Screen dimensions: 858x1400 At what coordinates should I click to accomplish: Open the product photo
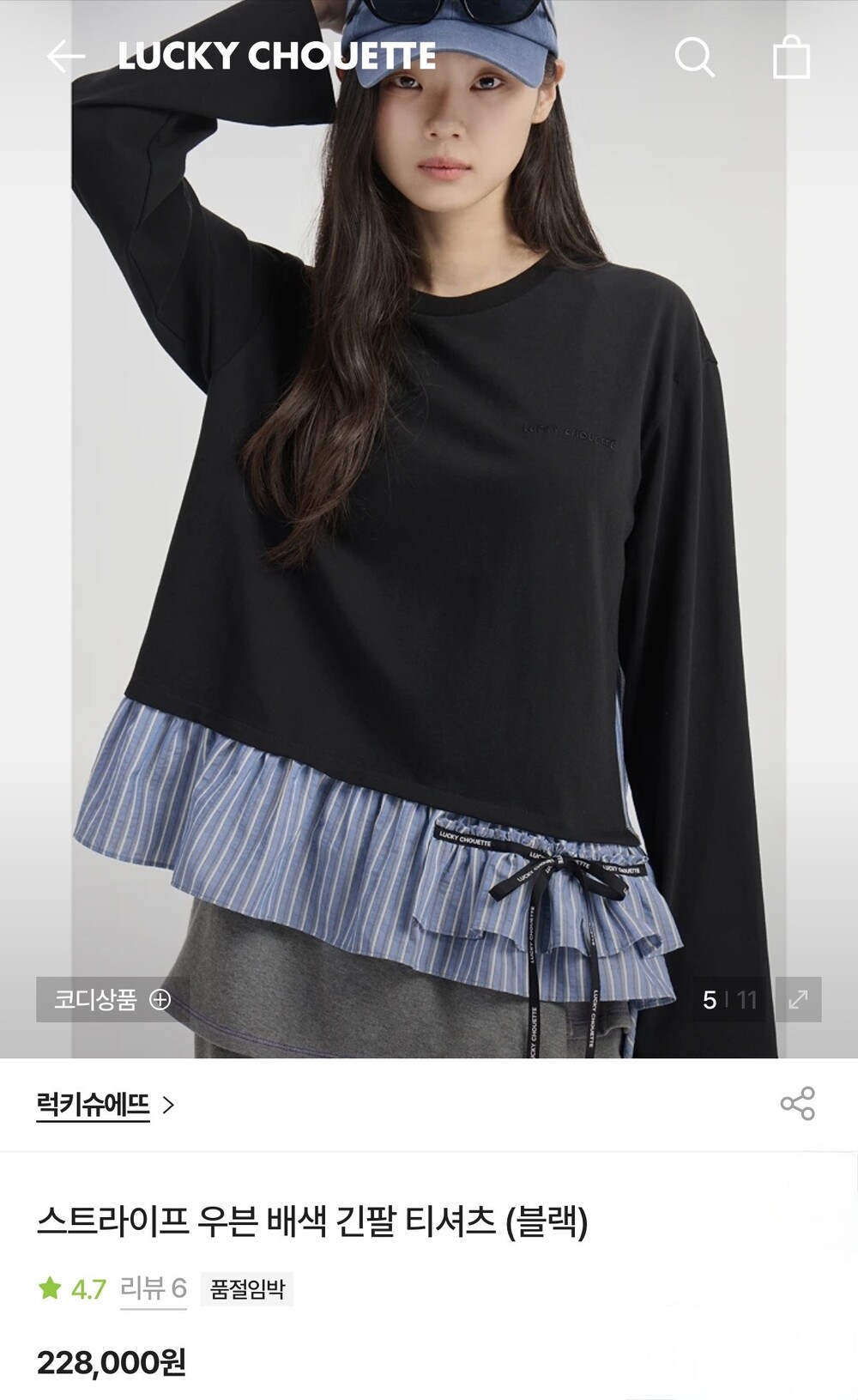click(429, 529)
